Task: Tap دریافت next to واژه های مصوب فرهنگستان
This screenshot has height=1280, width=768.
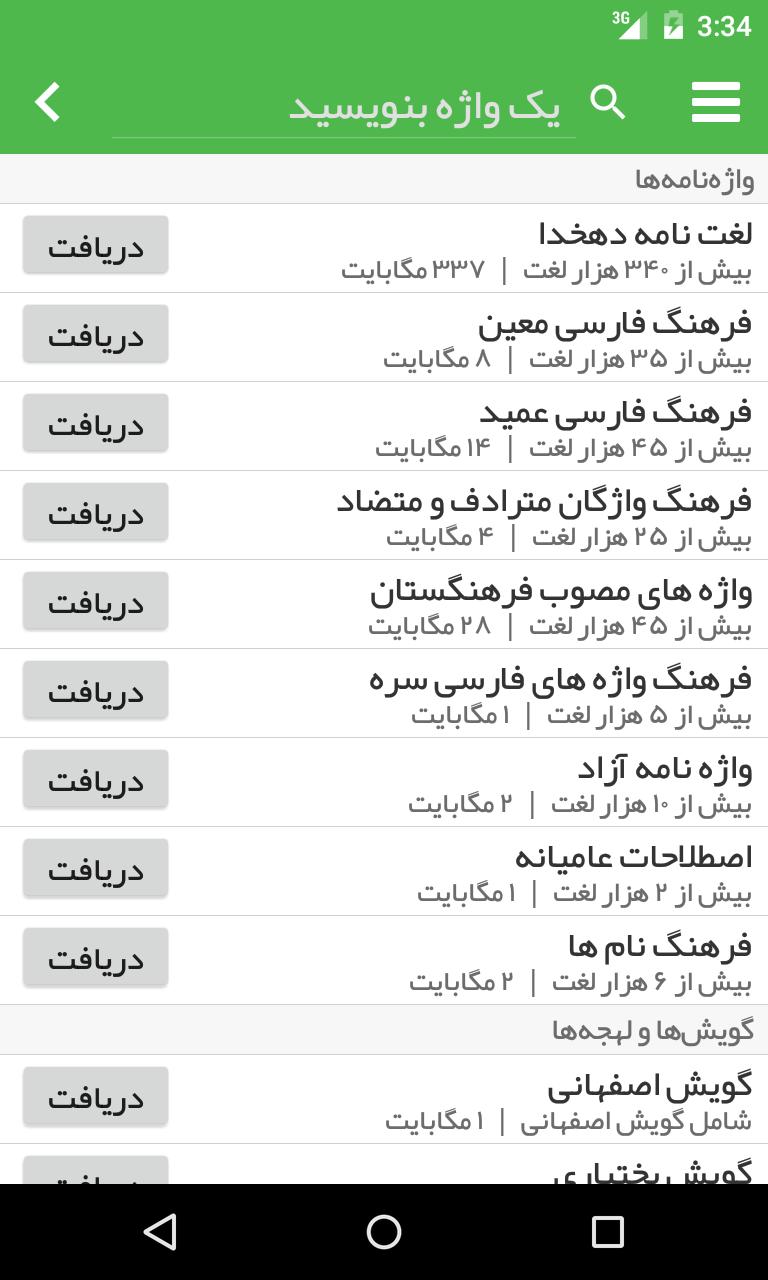Action: click(x=96, y=601)
